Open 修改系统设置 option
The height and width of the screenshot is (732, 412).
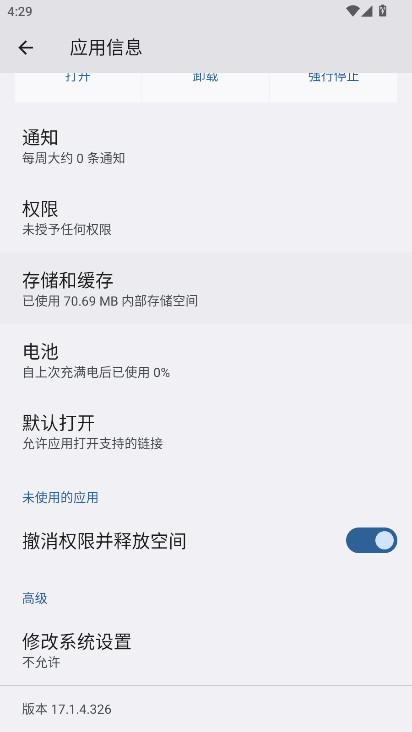tap(206, 650)
